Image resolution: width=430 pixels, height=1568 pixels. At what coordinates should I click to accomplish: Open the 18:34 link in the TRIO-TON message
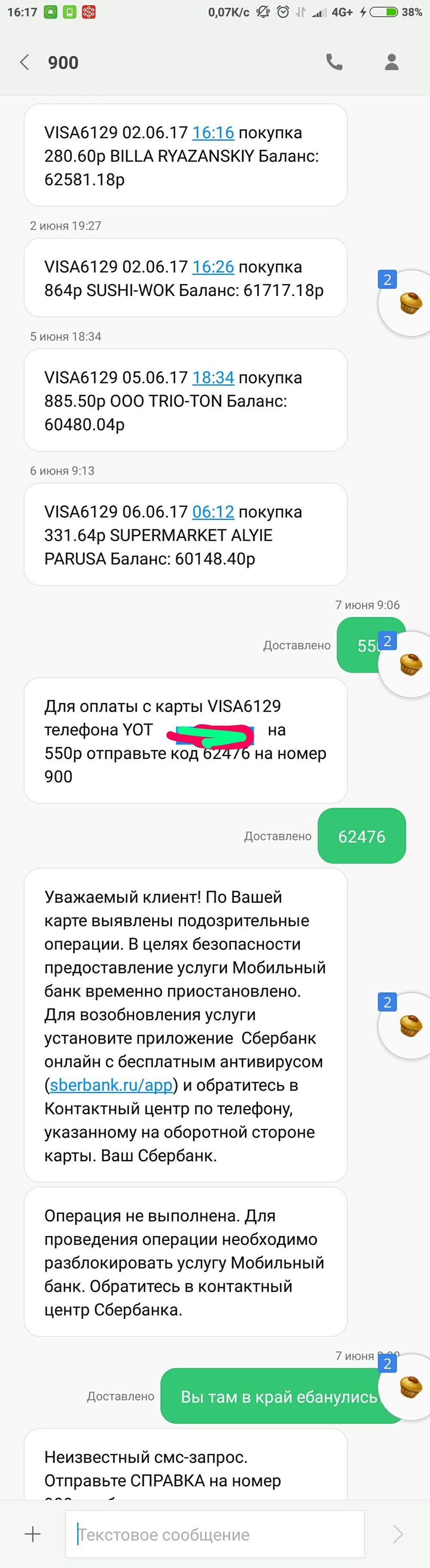213,377
